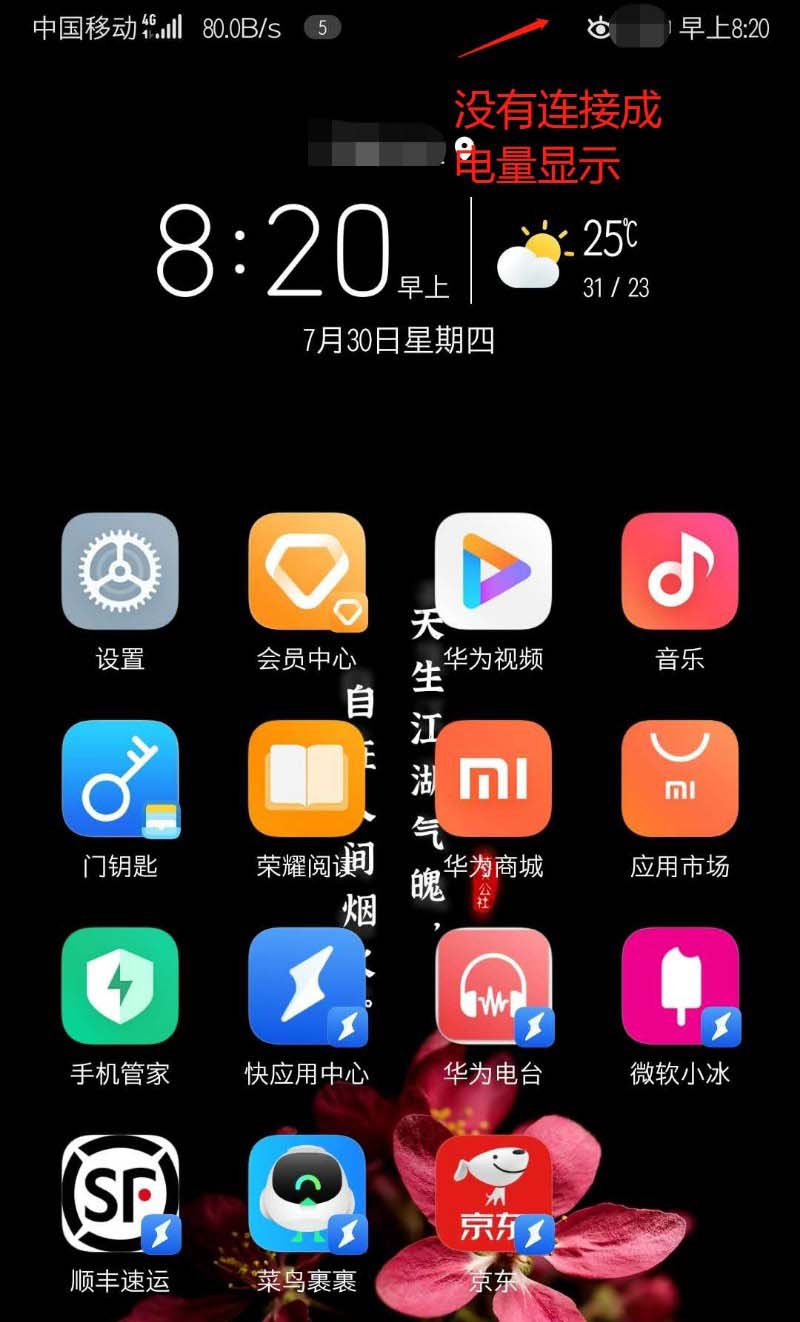The width and height of the screenshot is (800, 1322).
Task: Open 菜鸟裹裹 parcel app
Action: pos(306,1193)
